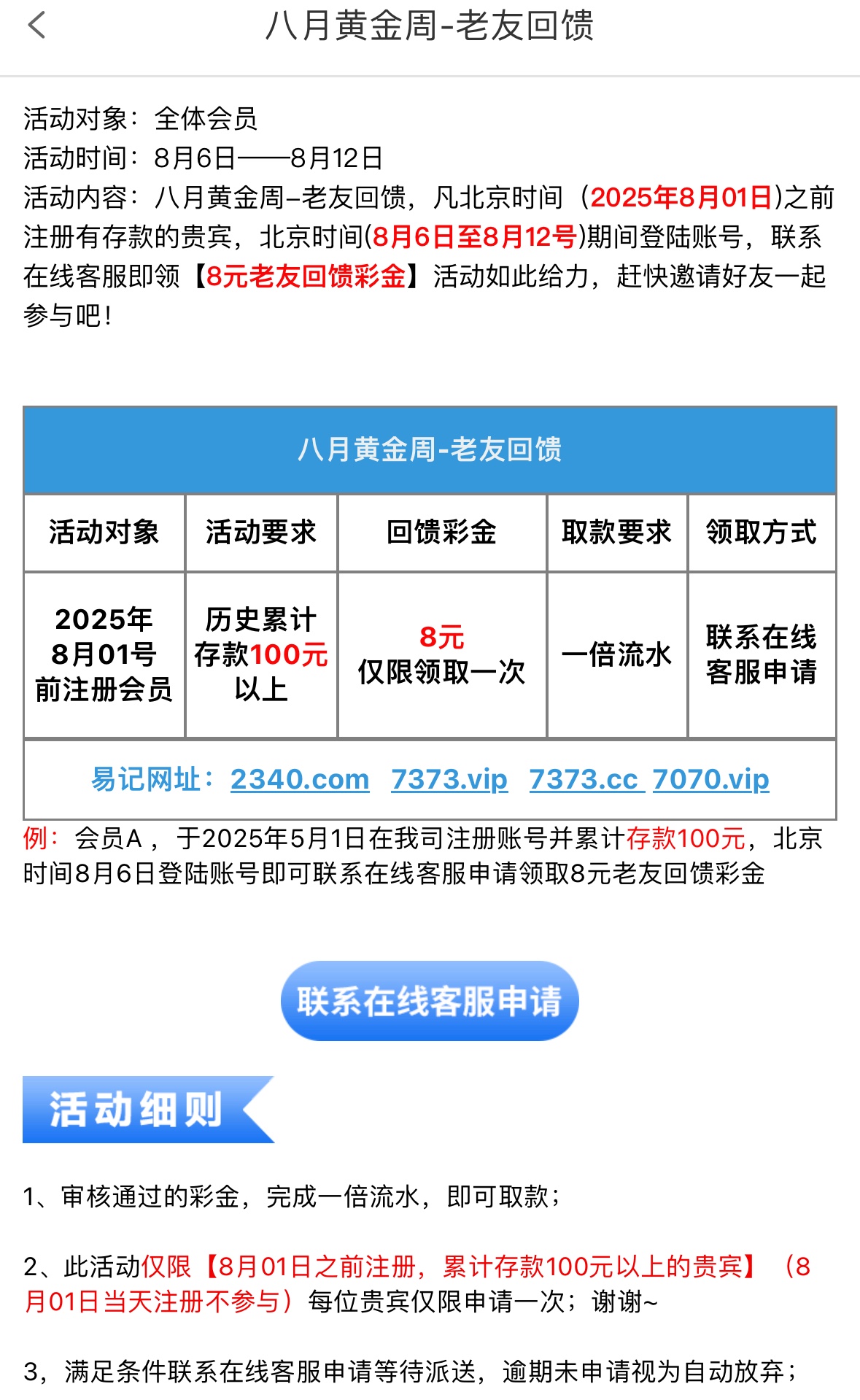Open the 7373.vip link
This screenshot has height=1400, width=860.
(x=449, y=779)
